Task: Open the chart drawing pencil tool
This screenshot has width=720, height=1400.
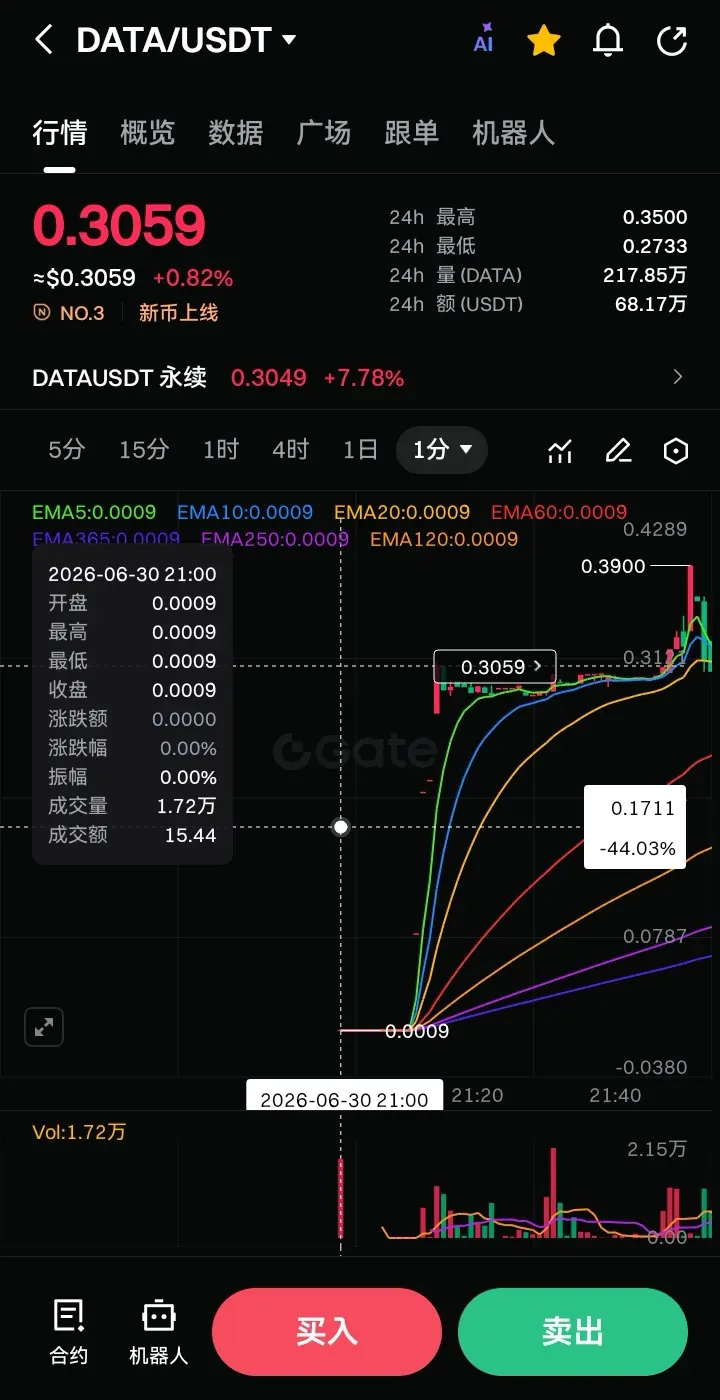Action: pyautogui.click(x=619, y=451)
